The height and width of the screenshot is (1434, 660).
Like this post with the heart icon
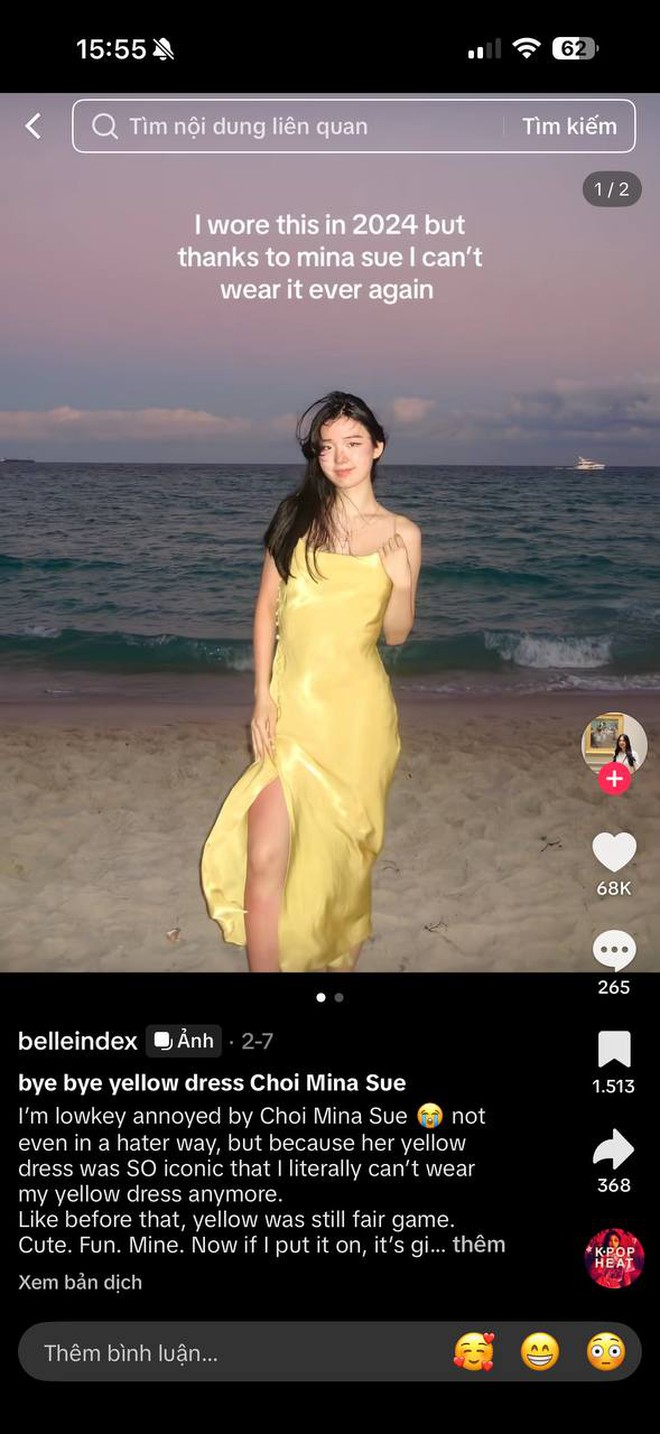614,852
